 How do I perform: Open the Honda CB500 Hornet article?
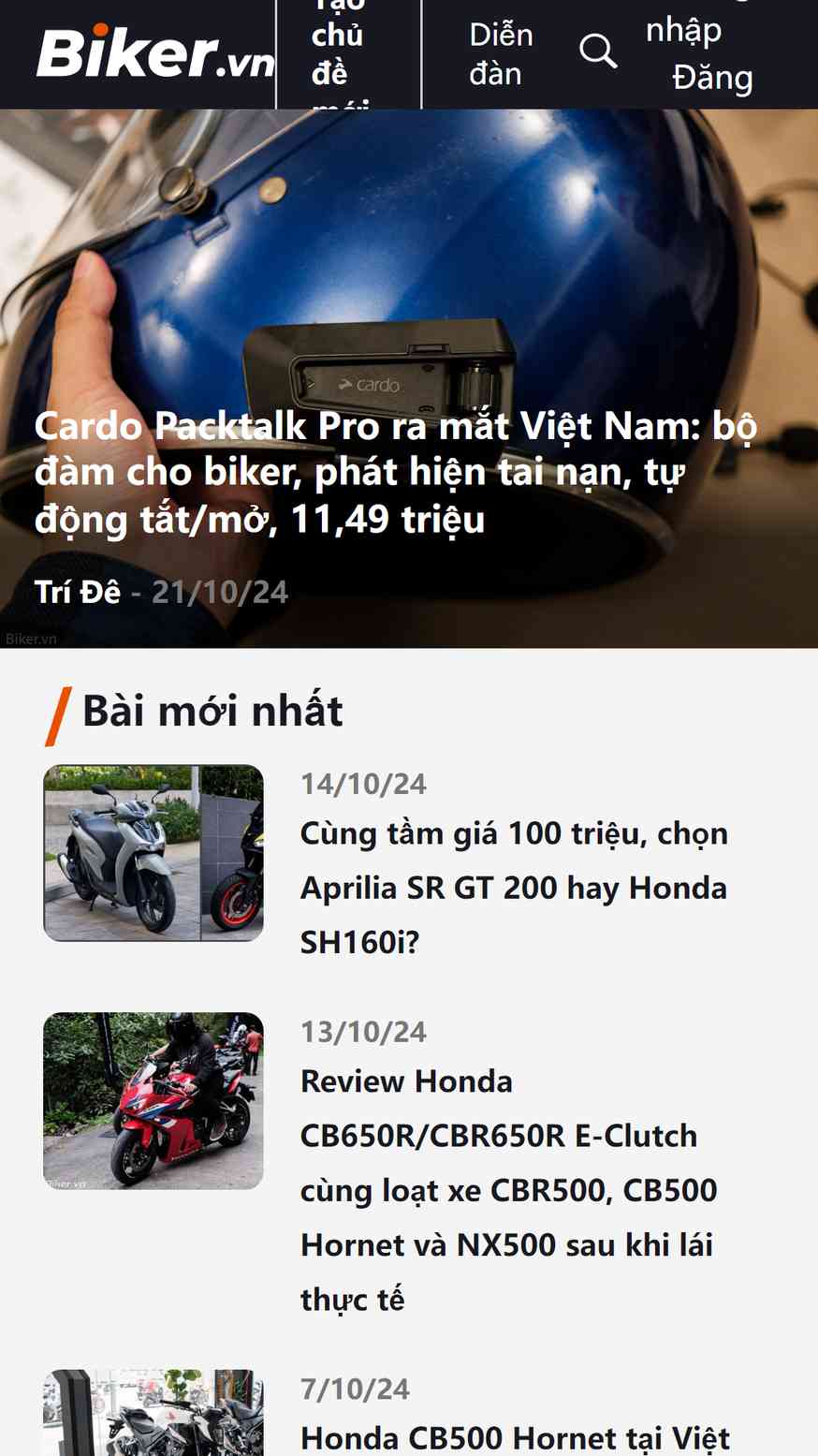point(515,1436)
